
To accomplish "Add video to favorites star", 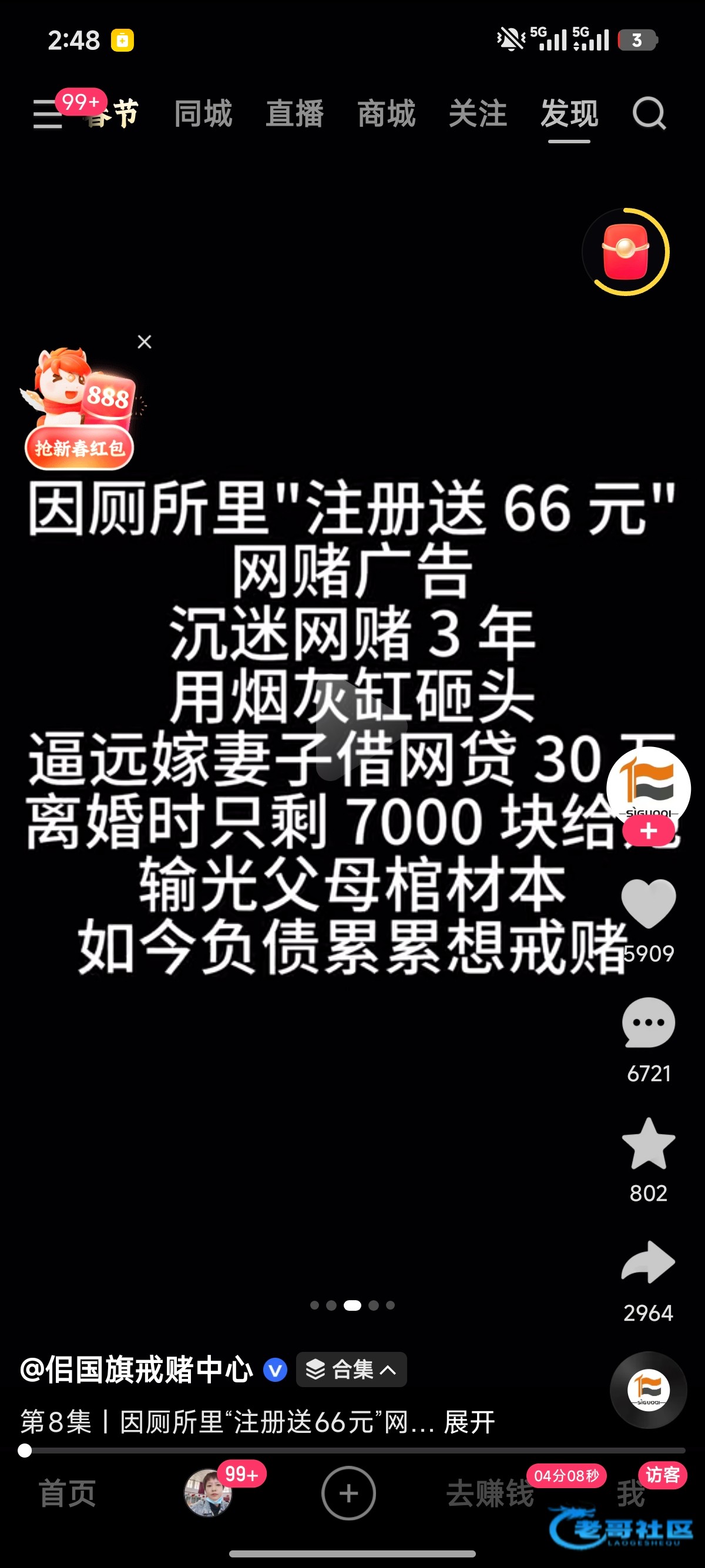I will click(x=649, y=1143).
